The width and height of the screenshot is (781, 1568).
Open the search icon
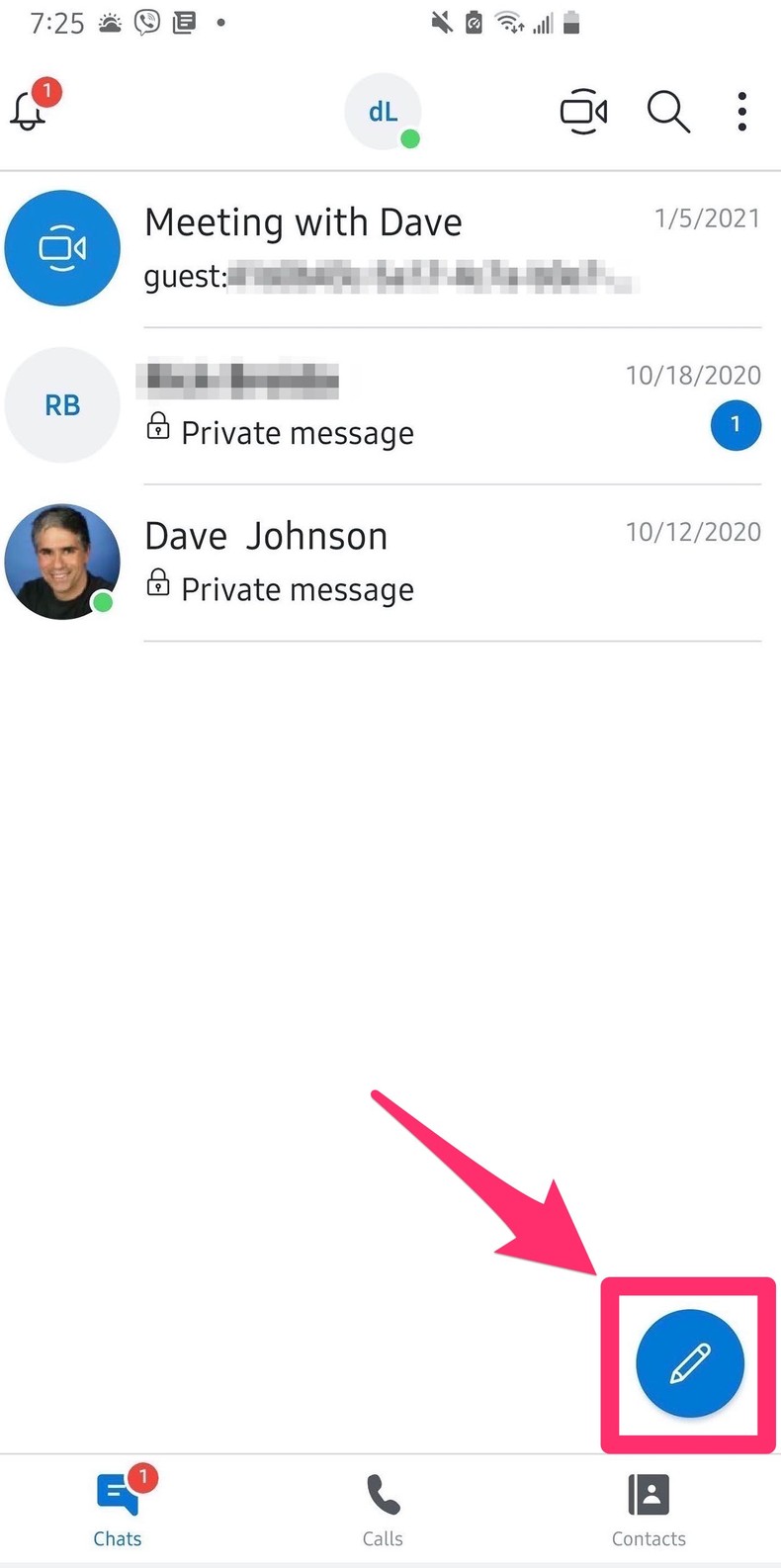[667, 112]
